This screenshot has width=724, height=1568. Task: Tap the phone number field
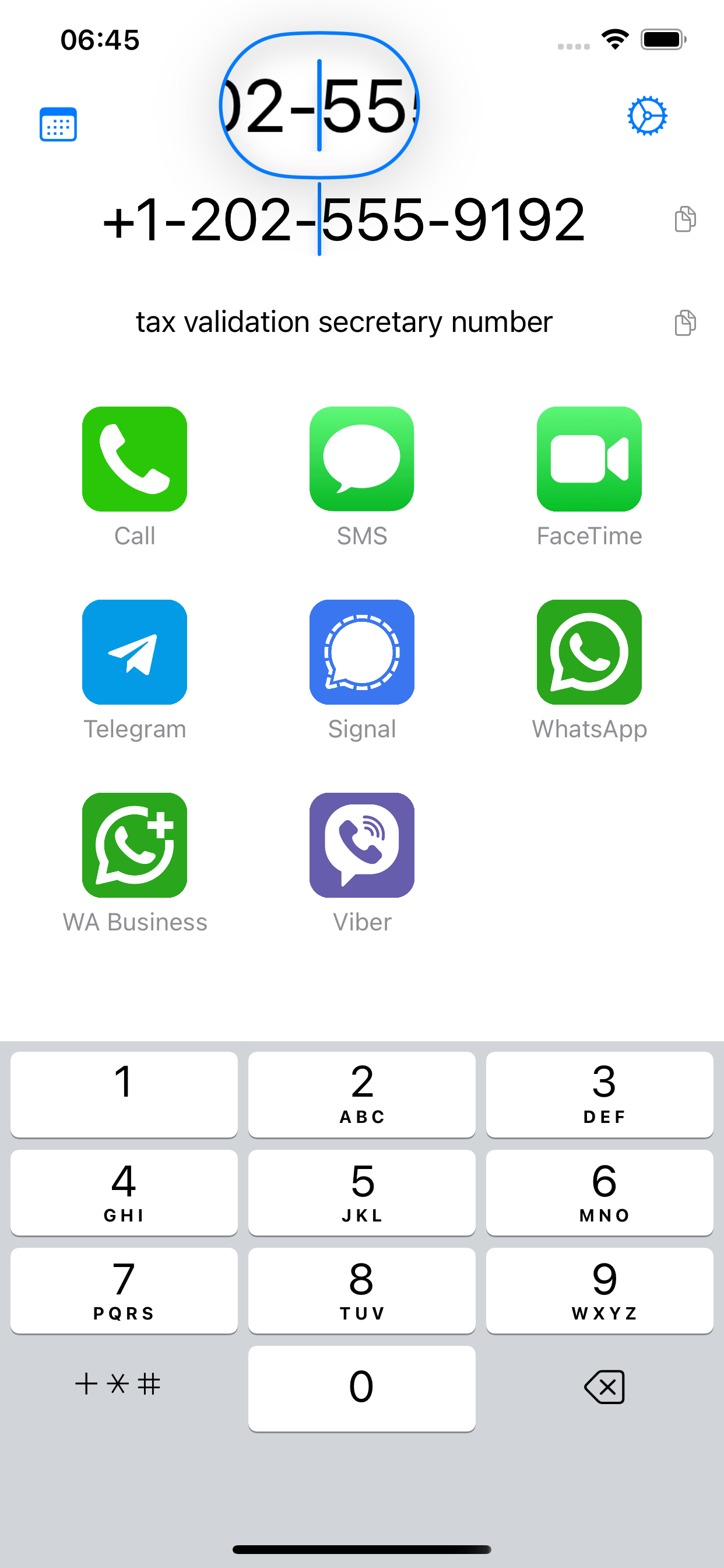coord(344,220)
